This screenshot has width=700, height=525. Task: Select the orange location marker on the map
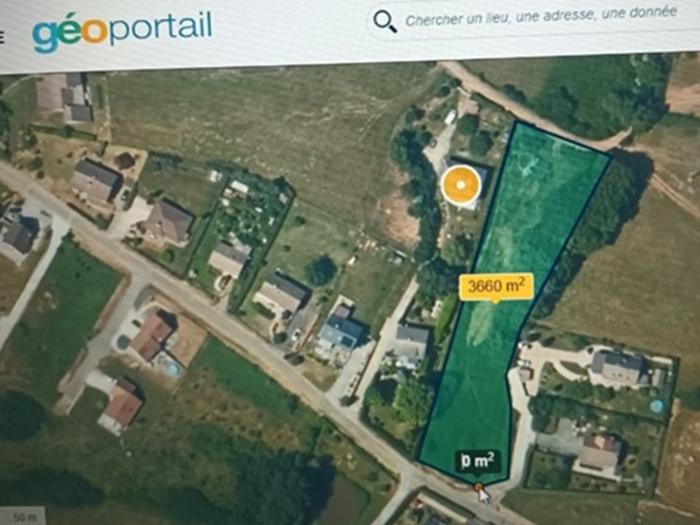point(461,186)
